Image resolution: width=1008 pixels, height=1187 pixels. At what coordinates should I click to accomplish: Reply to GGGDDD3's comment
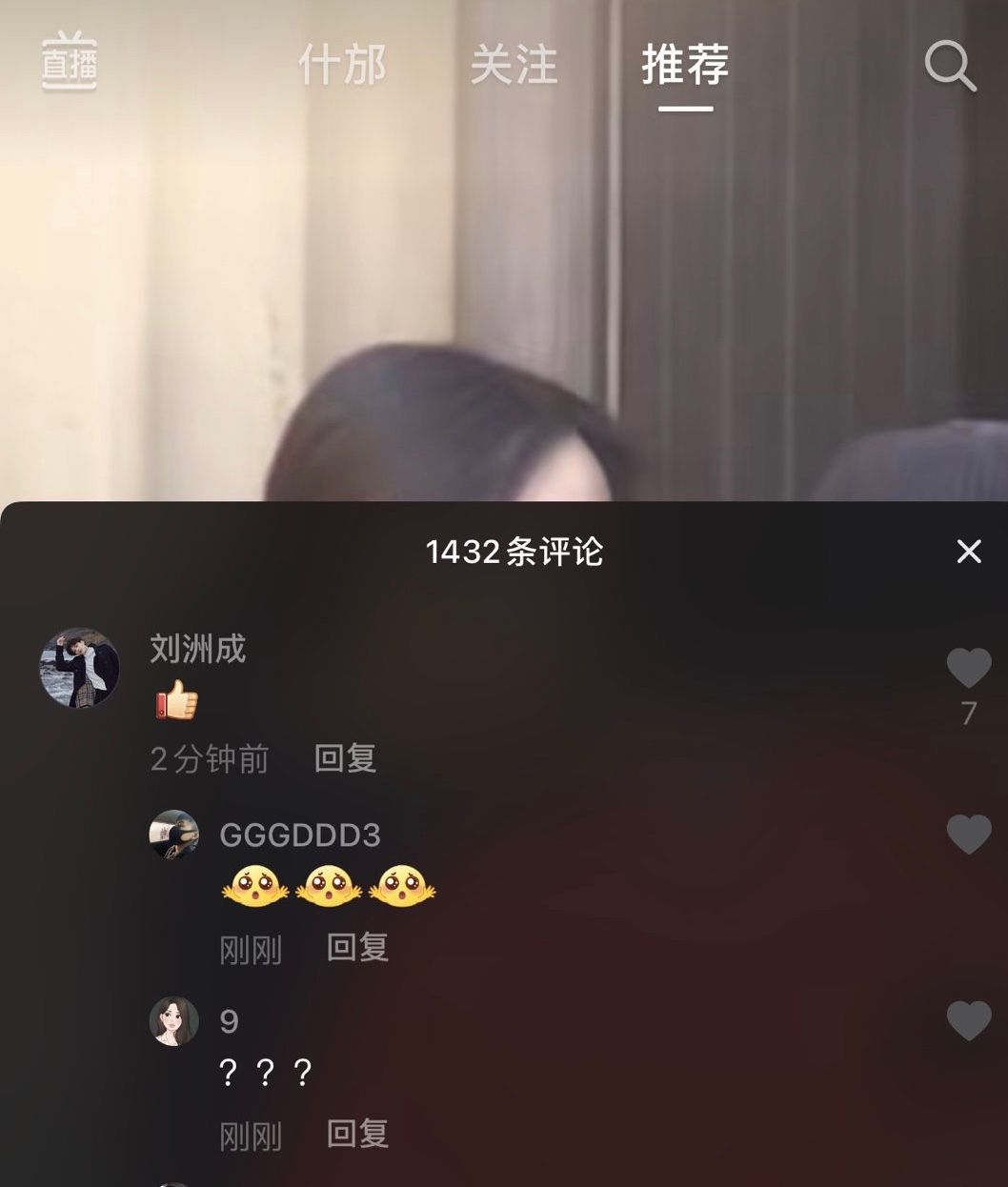(355, 947)
